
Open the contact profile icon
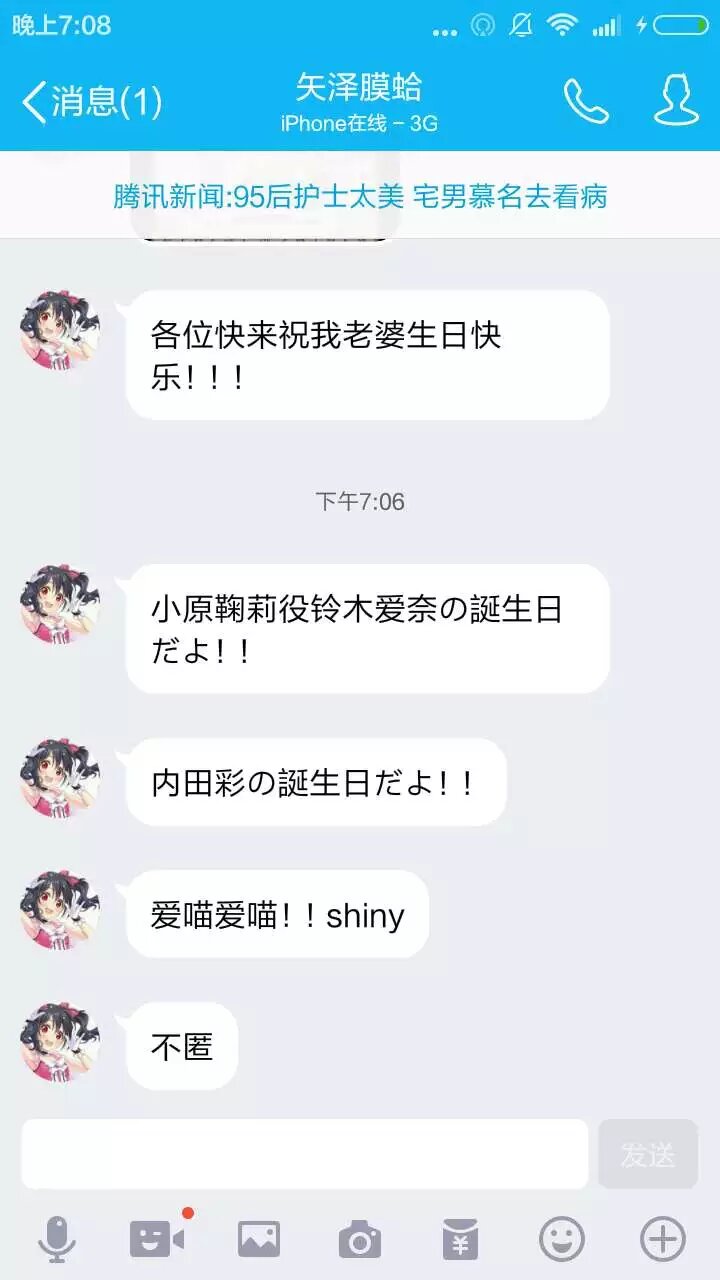(676, 101)
